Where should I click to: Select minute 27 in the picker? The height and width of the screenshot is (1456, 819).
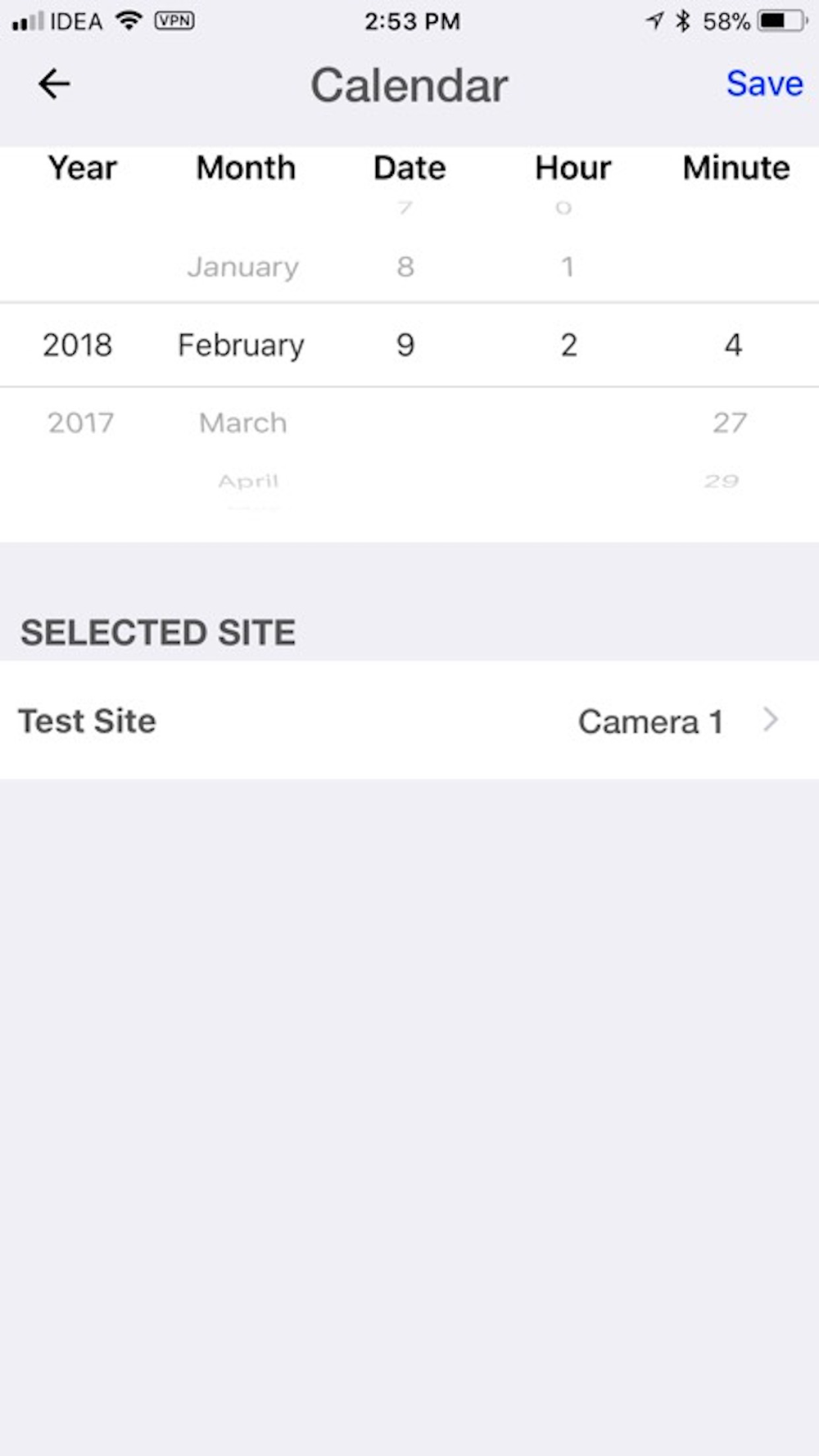point(730,423)
